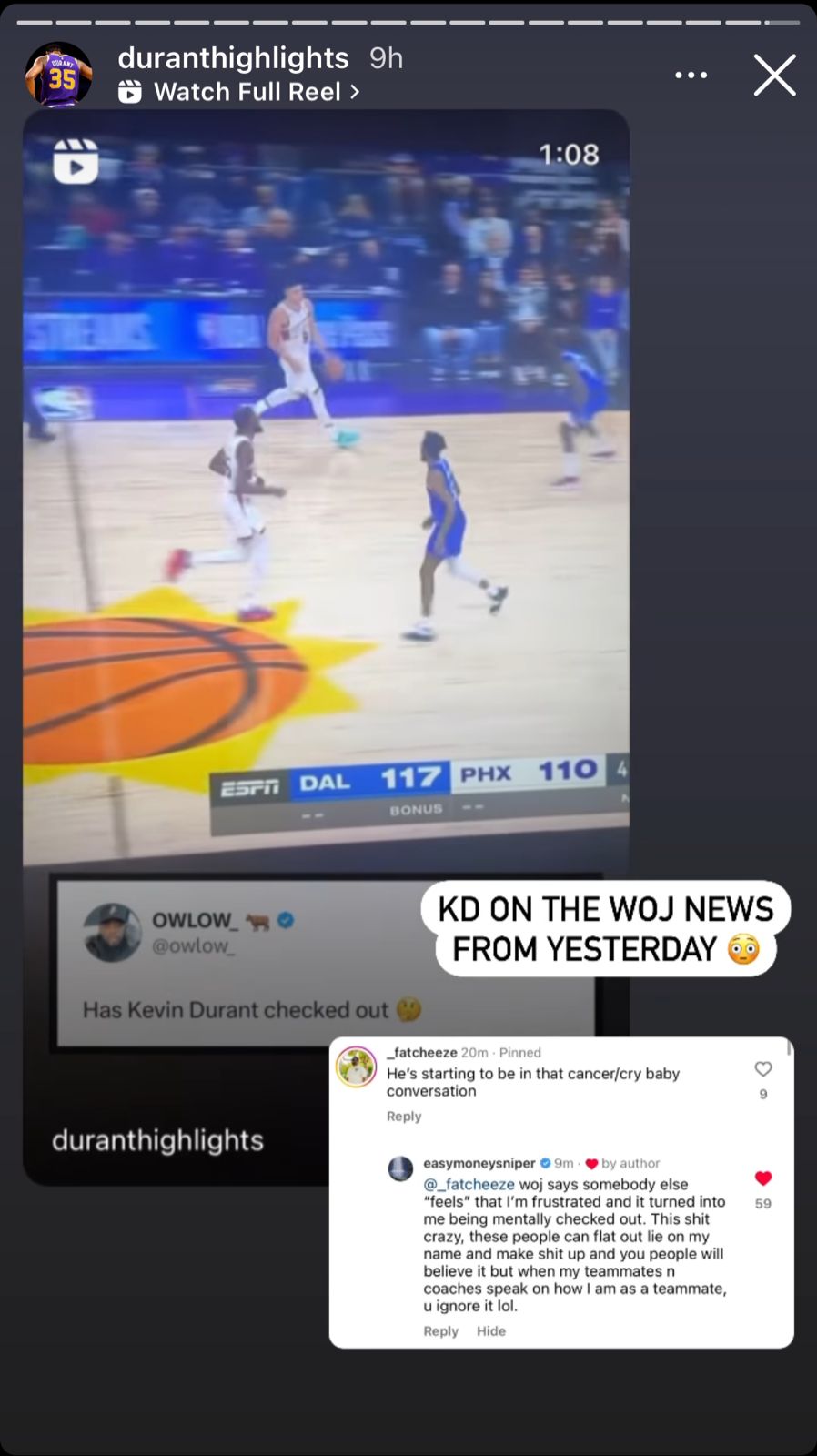Expand the Watch Full Reel chevron

click(x=354, y=92)
